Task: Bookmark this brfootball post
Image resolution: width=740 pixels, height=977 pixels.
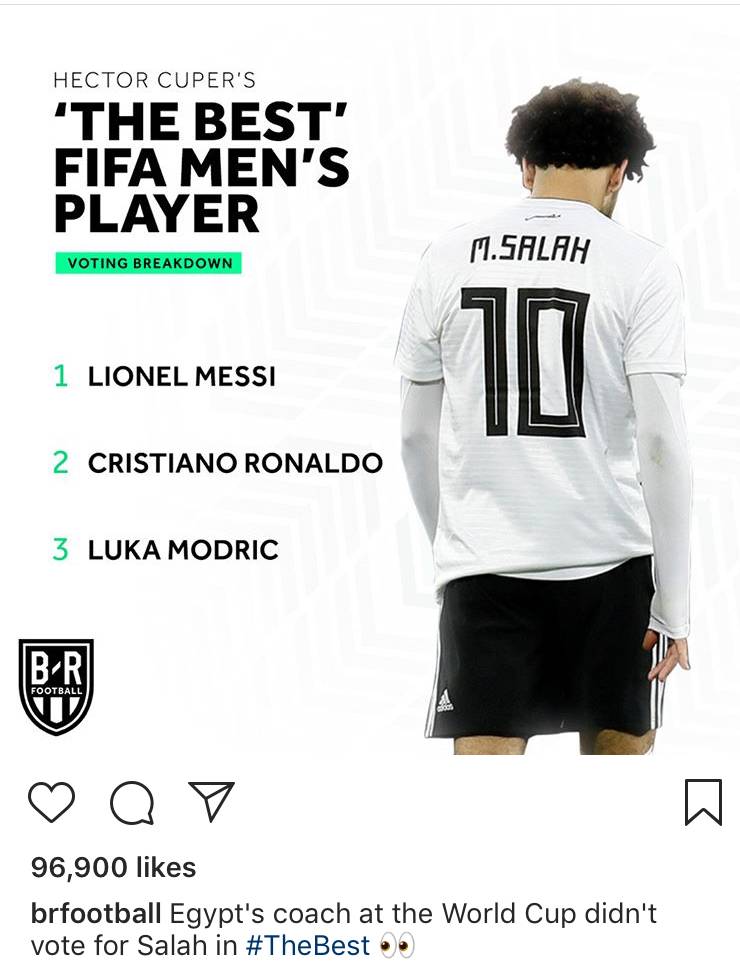Action: click(703, 803)
